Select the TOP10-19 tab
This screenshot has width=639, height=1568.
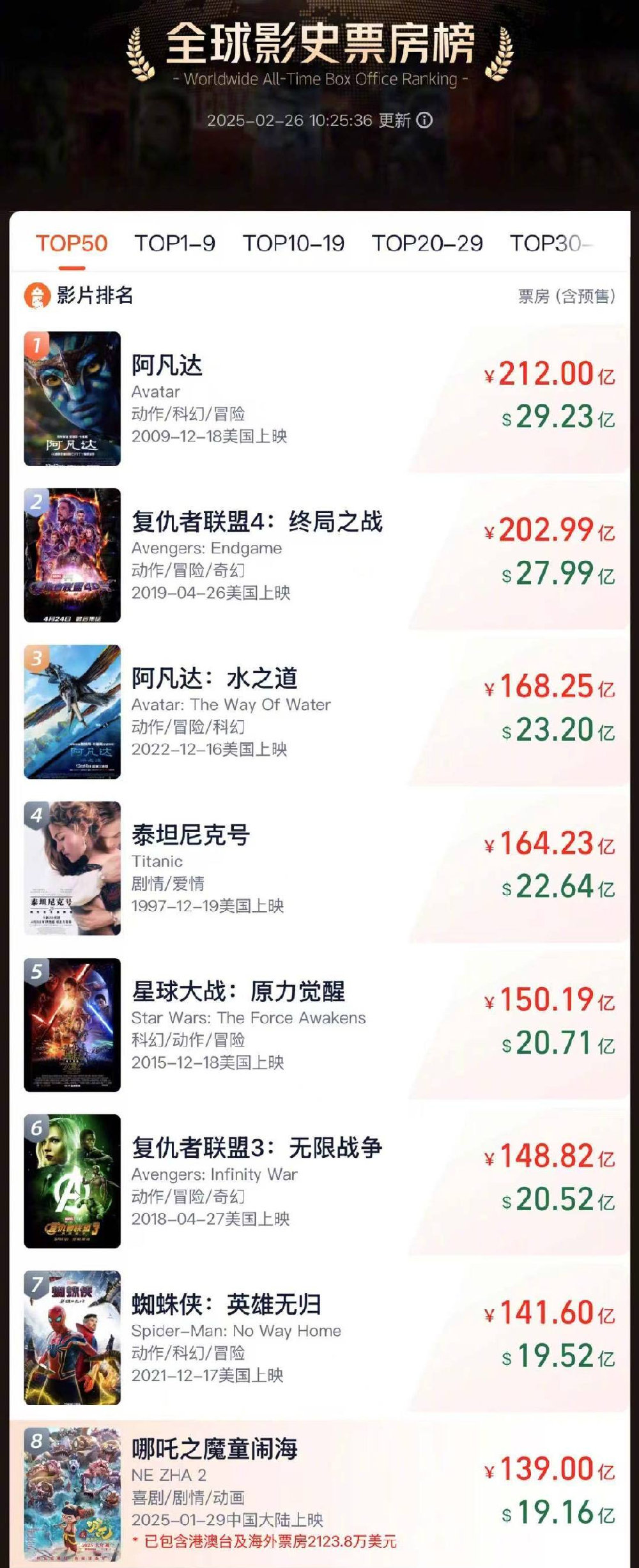tap(293, 243)
